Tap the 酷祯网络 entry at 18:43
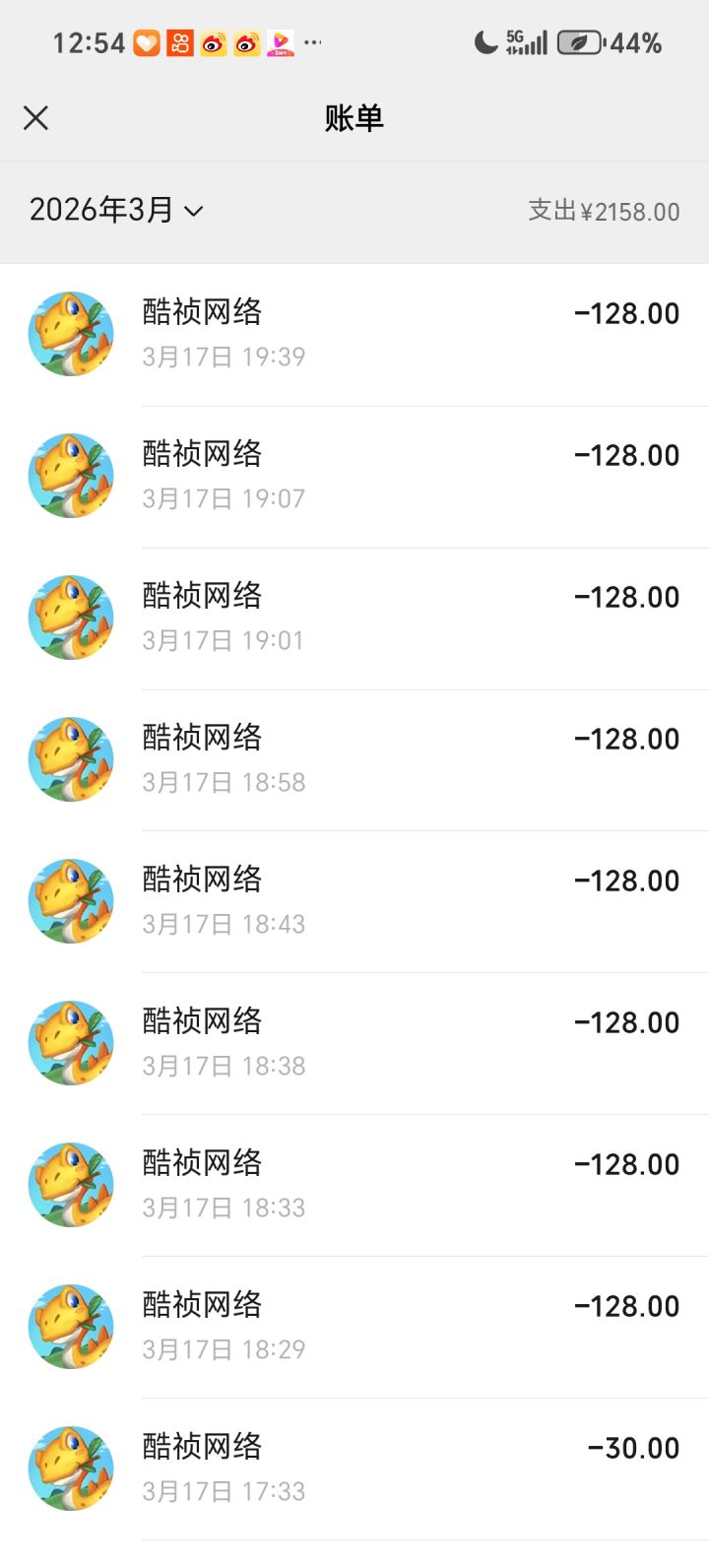The image size is (709, 1568). [x=354, y=901]
